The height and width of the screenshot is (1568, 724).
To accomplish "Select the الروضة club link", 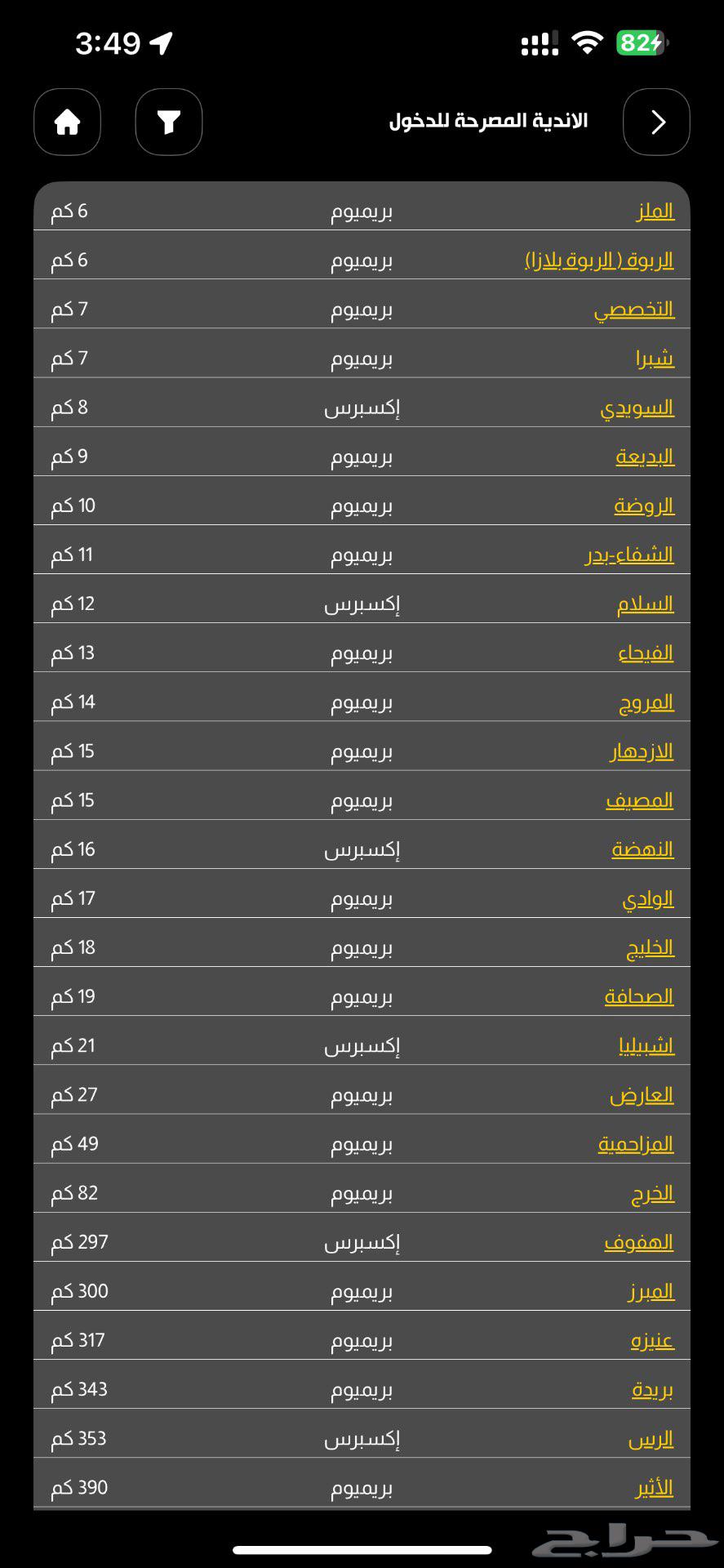I will 644,506.
